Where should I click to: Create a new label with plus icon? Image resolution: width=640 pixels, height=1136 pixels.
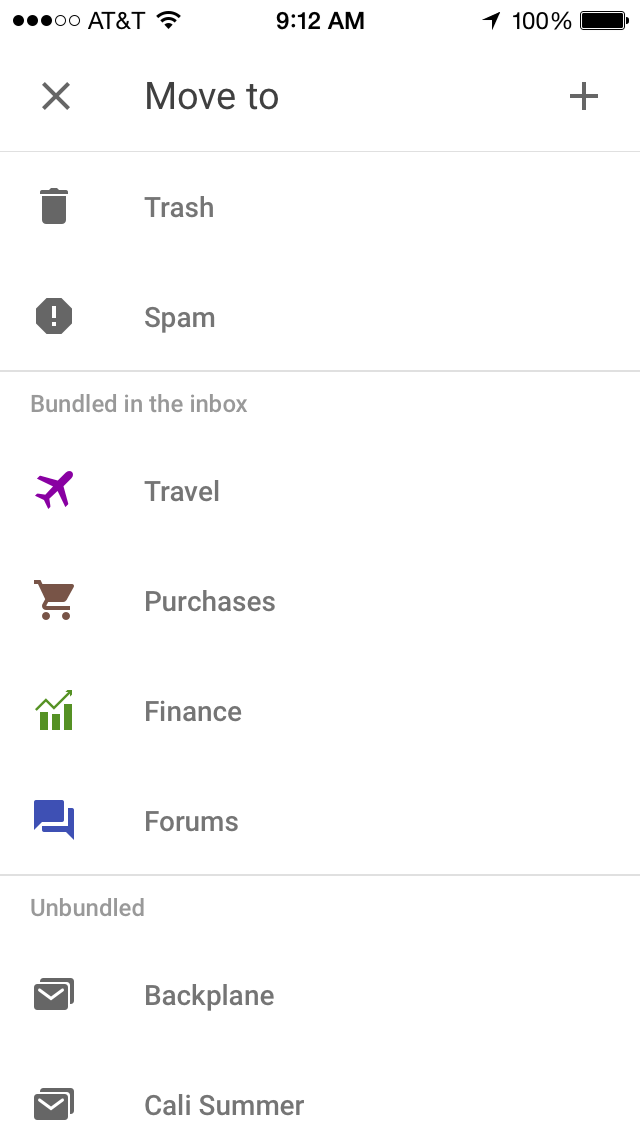(583, 96)
